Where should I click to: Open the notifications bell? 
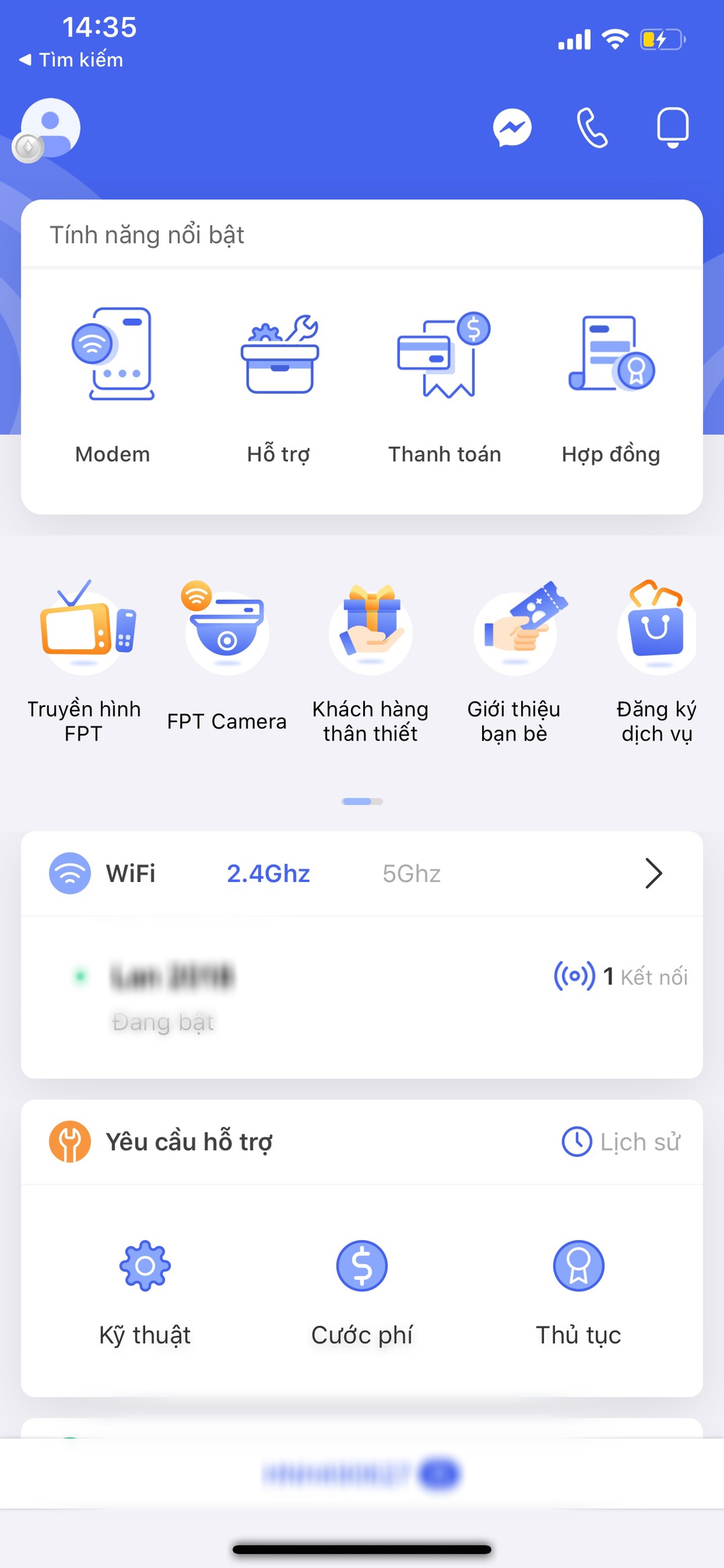(x=672, y=128)
